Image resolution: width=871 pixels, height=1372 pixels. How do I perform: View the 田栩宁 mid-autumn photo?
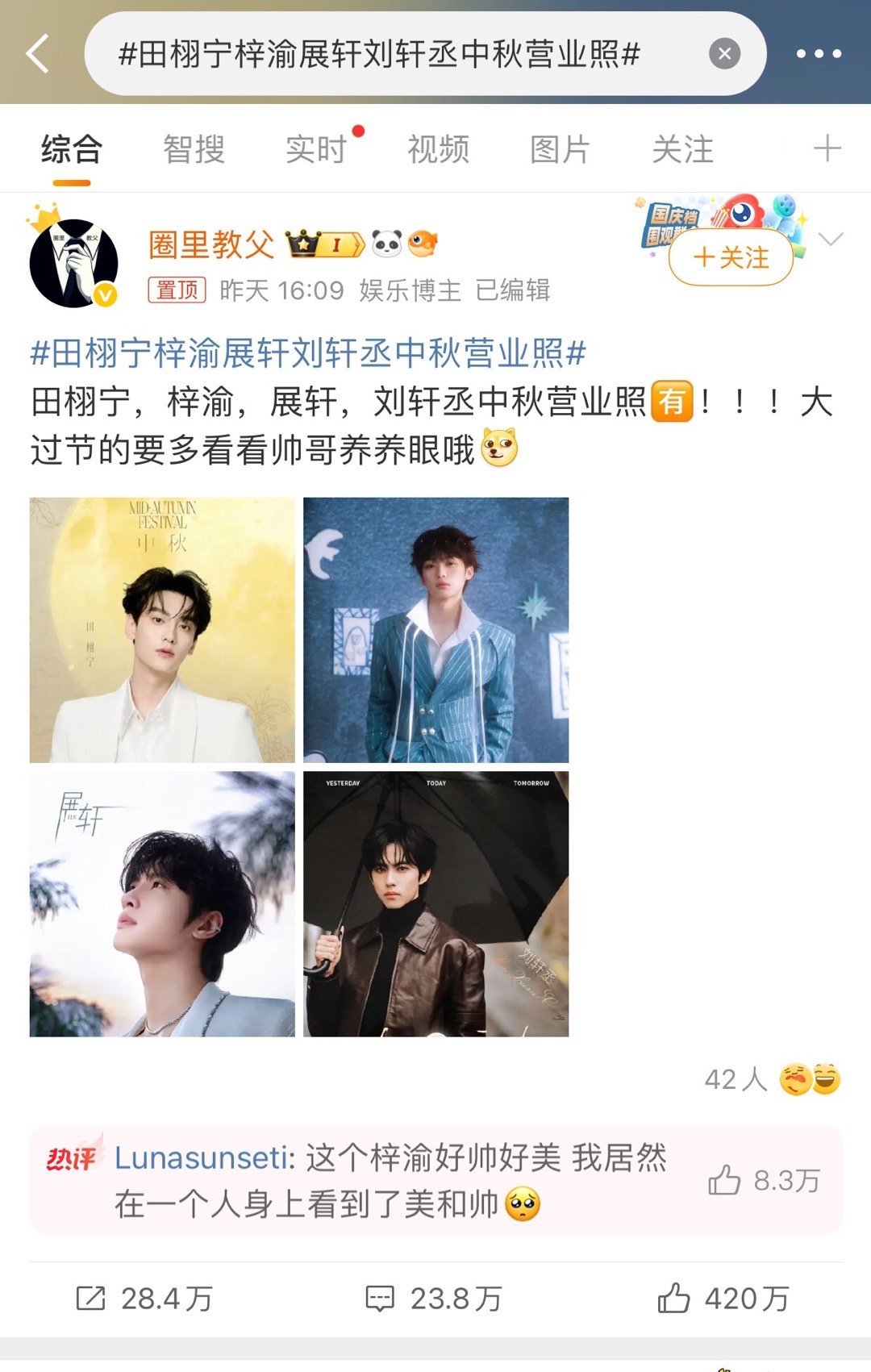tap(162, 630)
